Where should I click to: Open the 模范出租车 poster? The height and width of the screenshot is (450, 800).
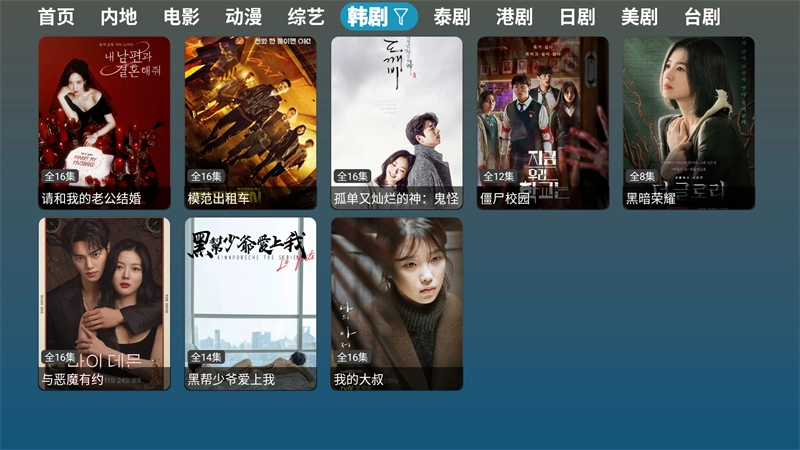pos(250,122)
